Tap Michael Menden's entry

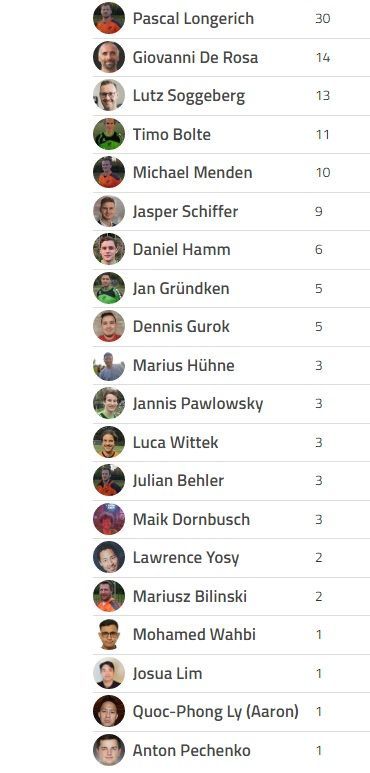pyautogui.click(x=231, y=173)
